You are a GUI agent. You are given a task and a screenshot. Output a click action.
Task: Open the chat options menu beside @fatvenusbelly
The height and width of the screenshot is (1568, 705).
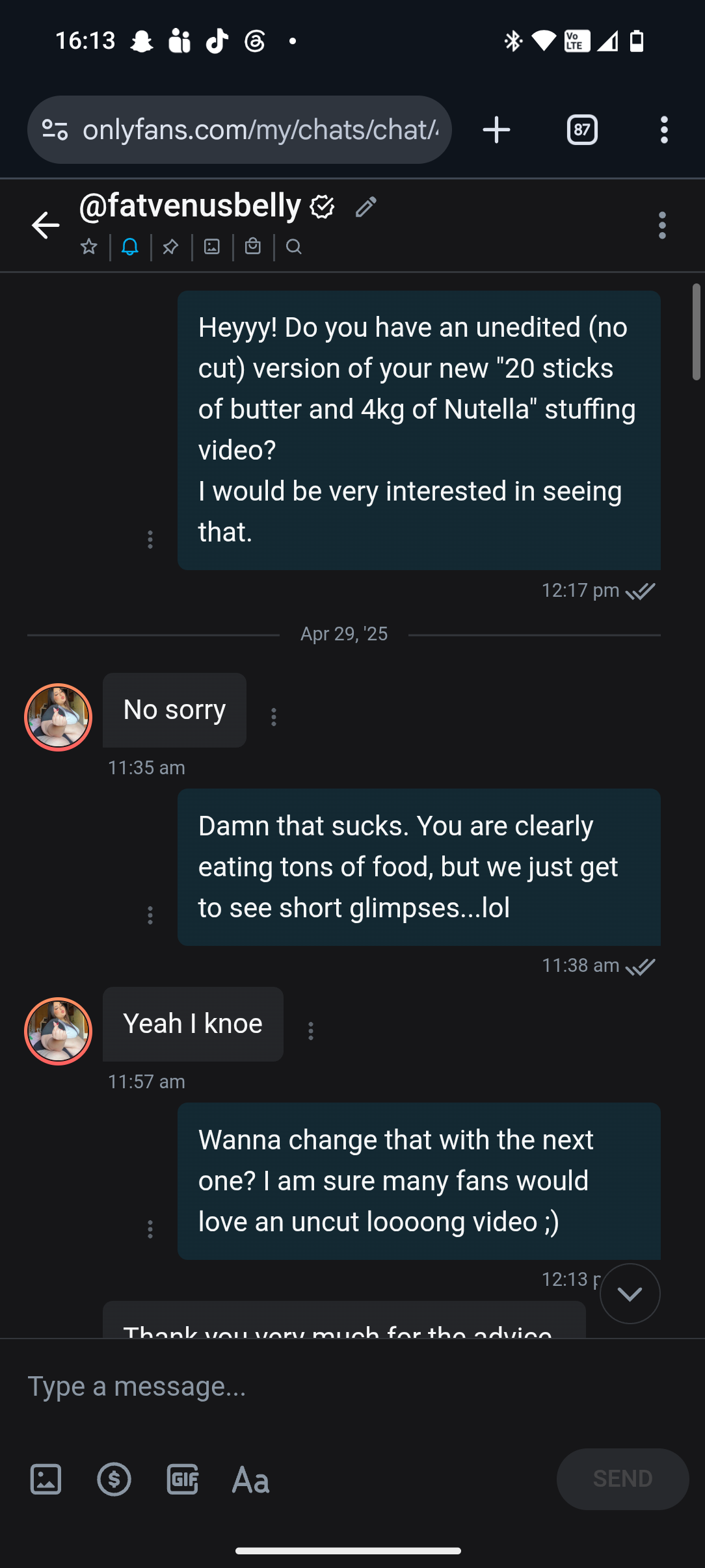click(662, 226)
